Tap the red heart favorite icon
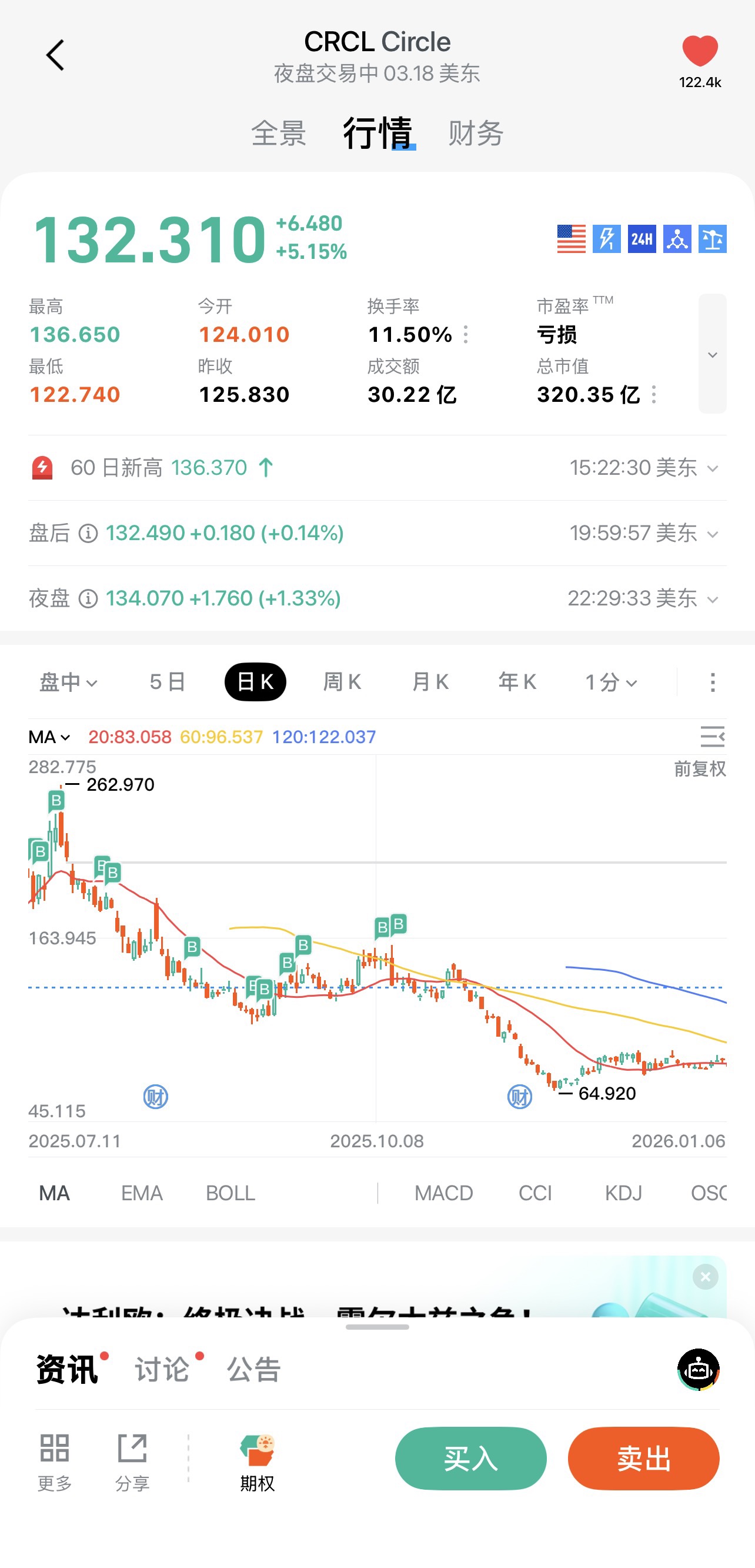Screen dimensions: 755x1568 pos(700,52)
